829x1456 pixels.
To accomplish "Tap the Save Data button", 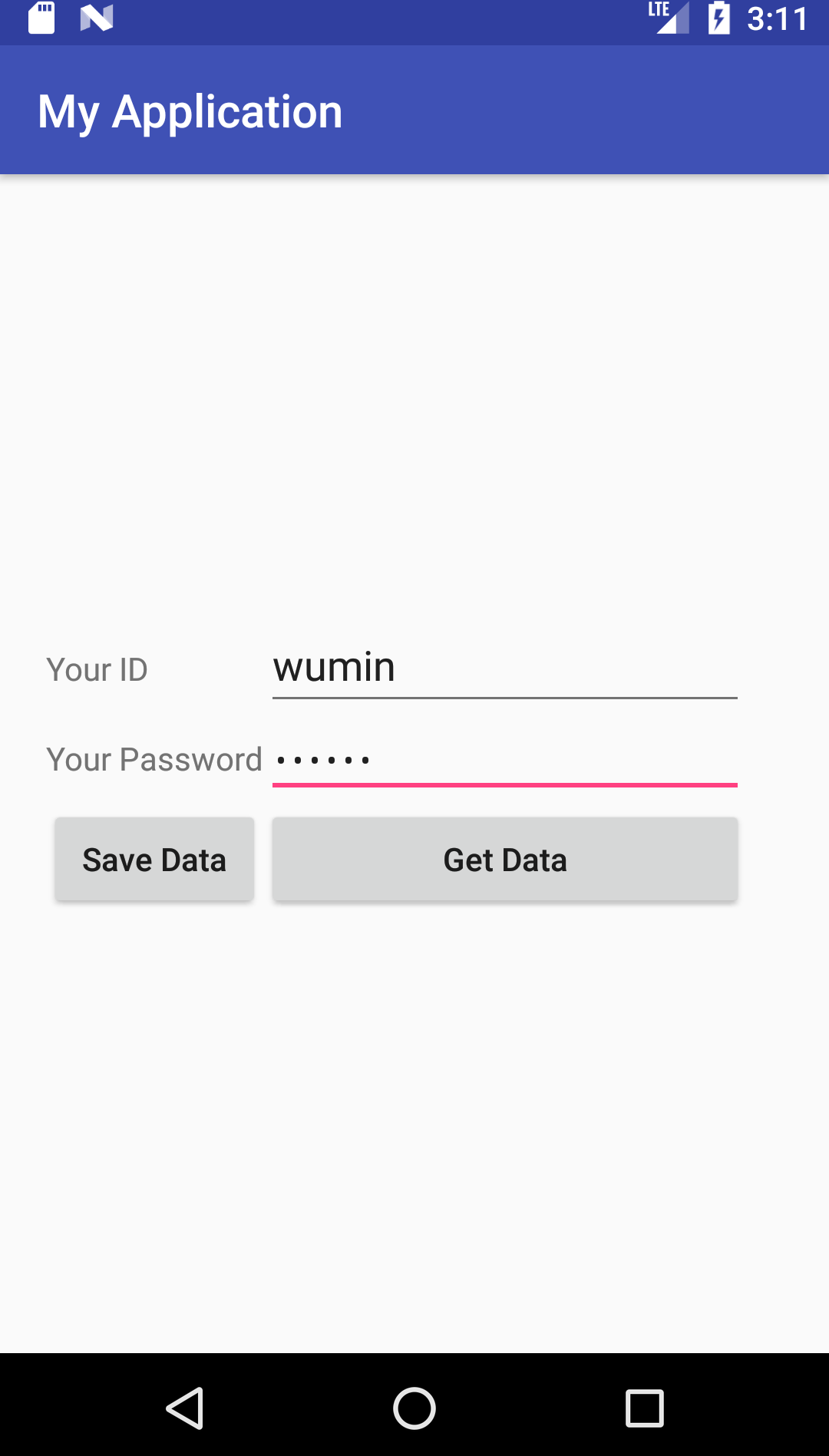I will [154, 859].
